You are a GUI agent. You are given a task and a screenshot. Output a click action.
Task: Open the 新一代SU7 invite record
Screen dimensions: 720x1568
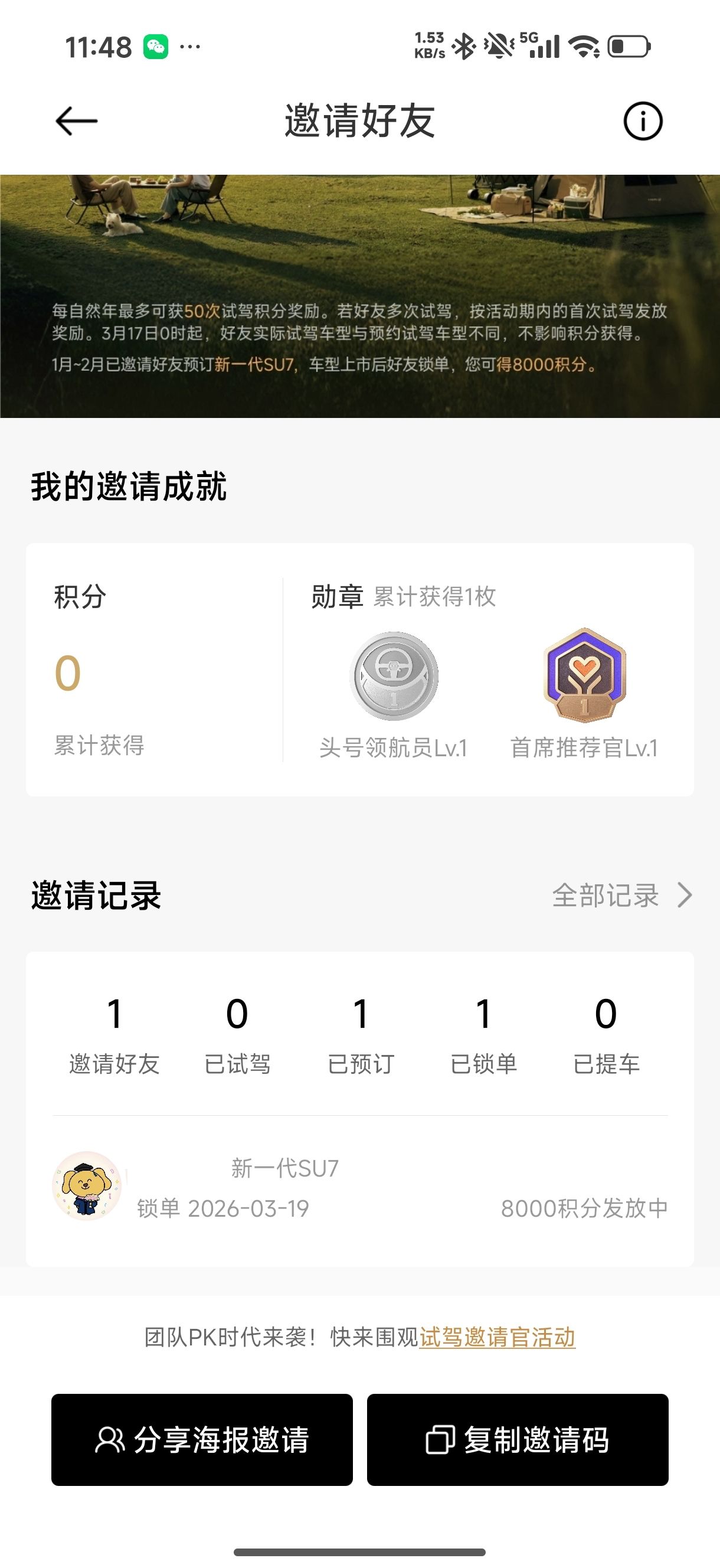(359, 1188)
